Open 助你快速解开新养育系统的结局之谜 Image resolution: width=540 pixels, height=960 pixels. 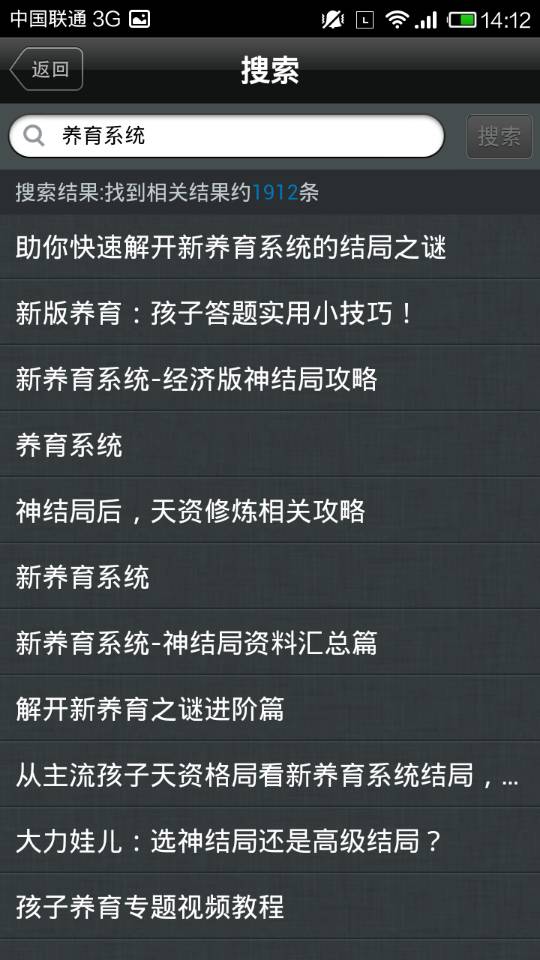(x=270, y=247)
